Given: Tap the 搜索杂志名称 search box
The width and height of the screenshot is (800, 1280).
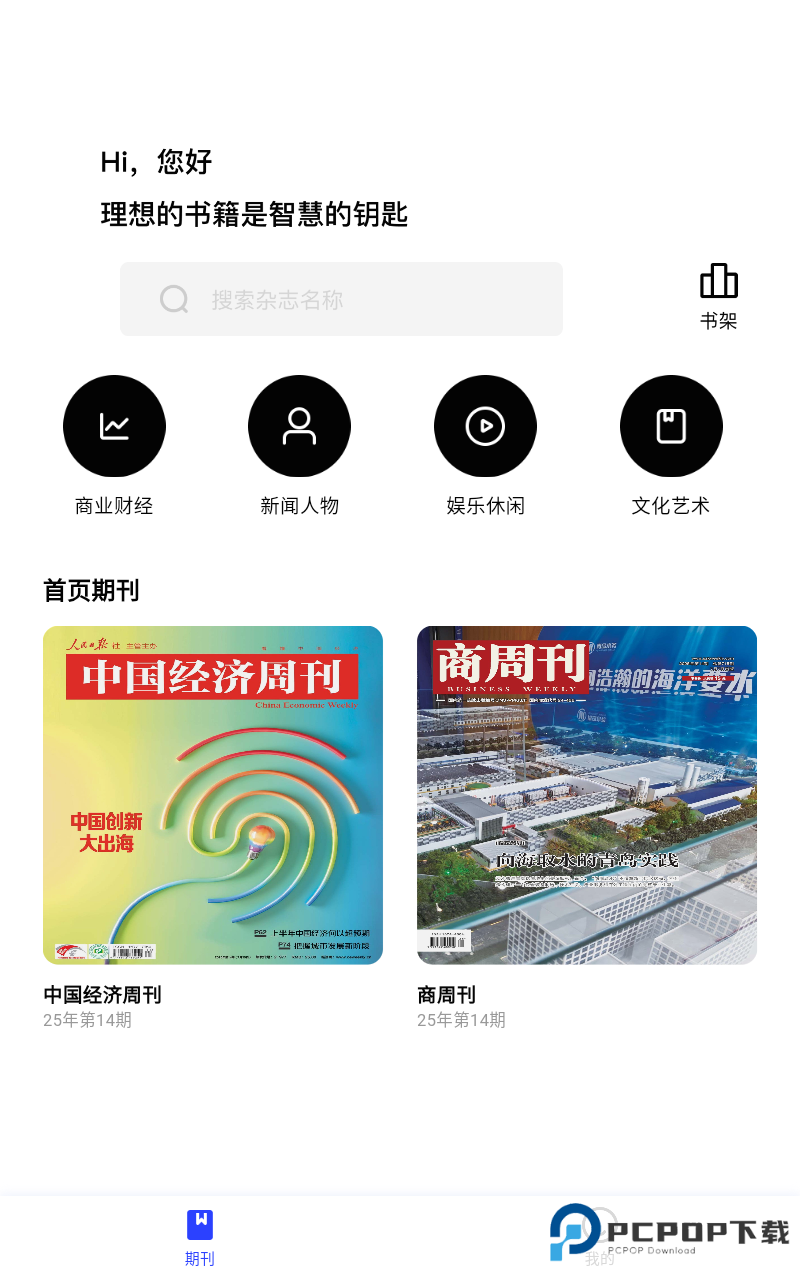Looking at the screenshot, I should click(341, 299).
